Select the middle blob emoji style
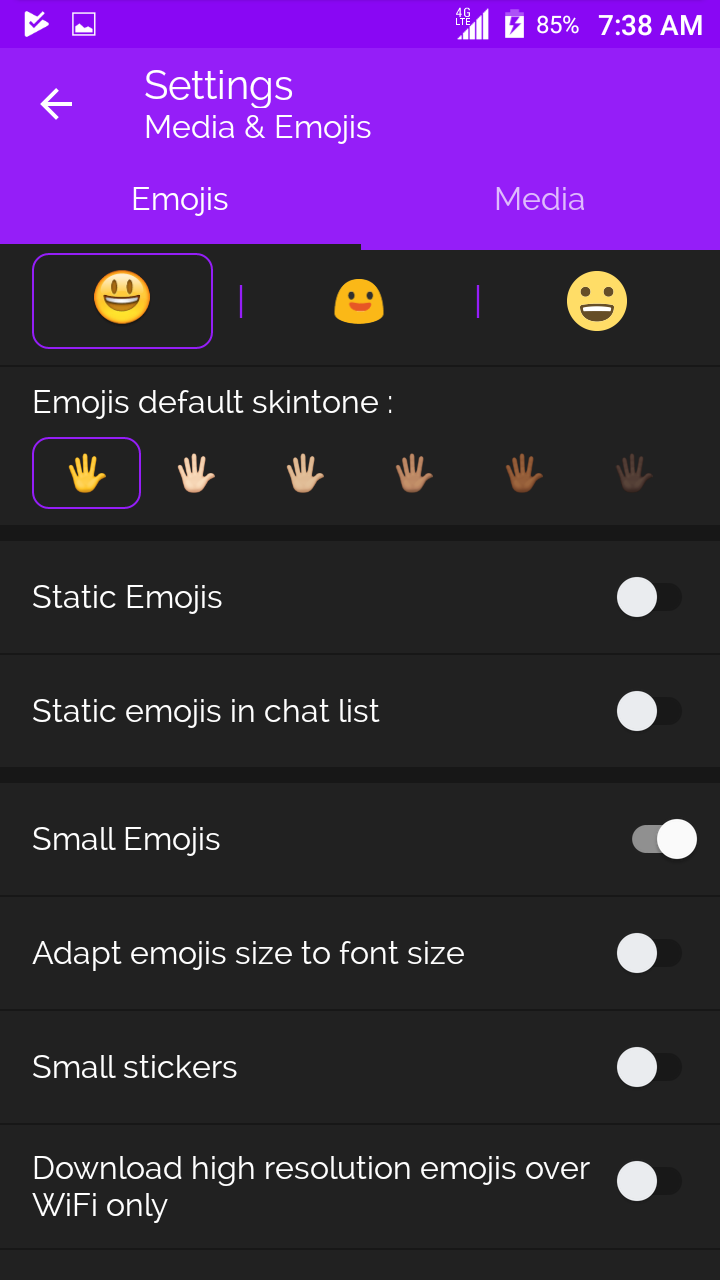 (x=359, y=300)
